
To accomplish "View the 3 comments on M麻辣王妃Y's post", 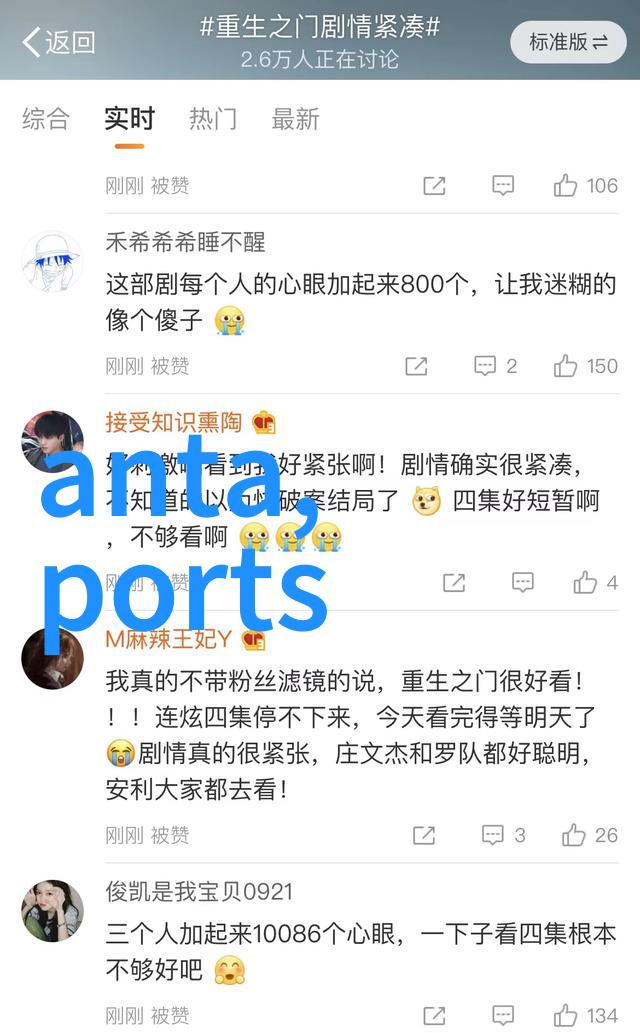I will point(503,835).
